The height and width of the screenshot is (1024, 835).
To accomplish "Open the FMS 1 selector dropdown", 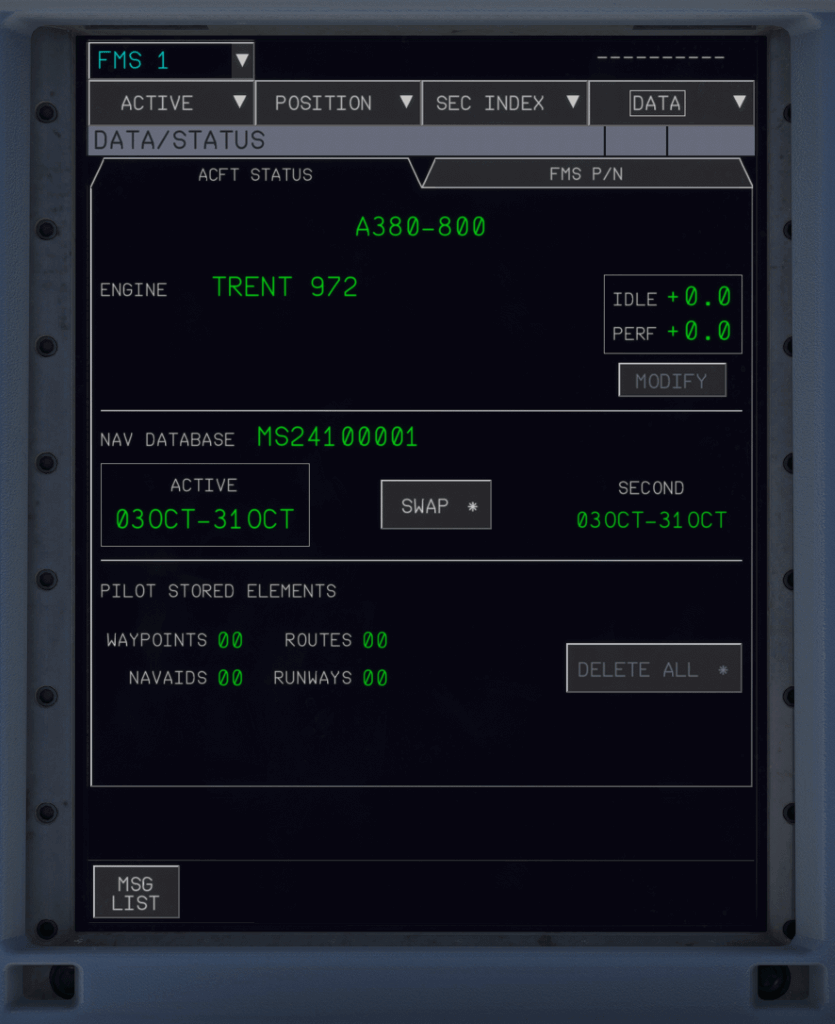I will 171,61.
